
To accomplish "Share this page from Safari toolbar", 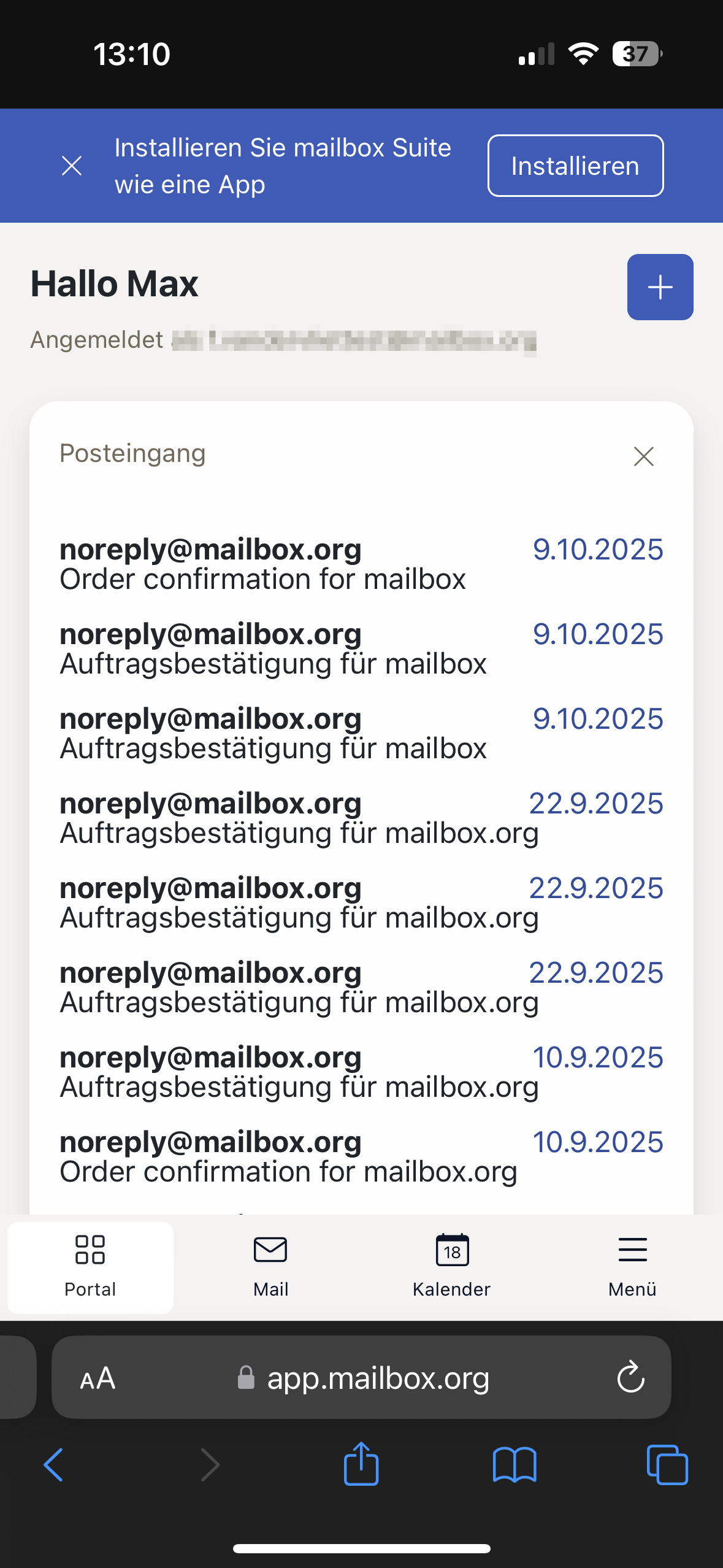I will point(361,1464).
